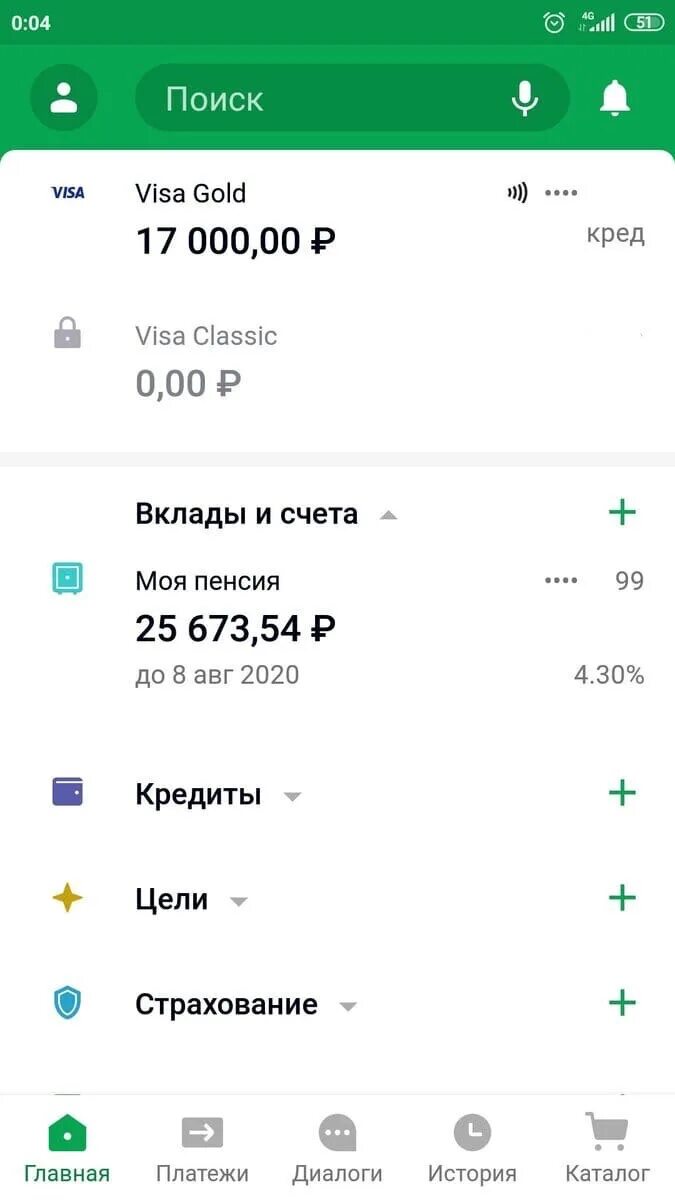Open the Visa Gold card
The image size is (675, 1200).
[236, 218]
